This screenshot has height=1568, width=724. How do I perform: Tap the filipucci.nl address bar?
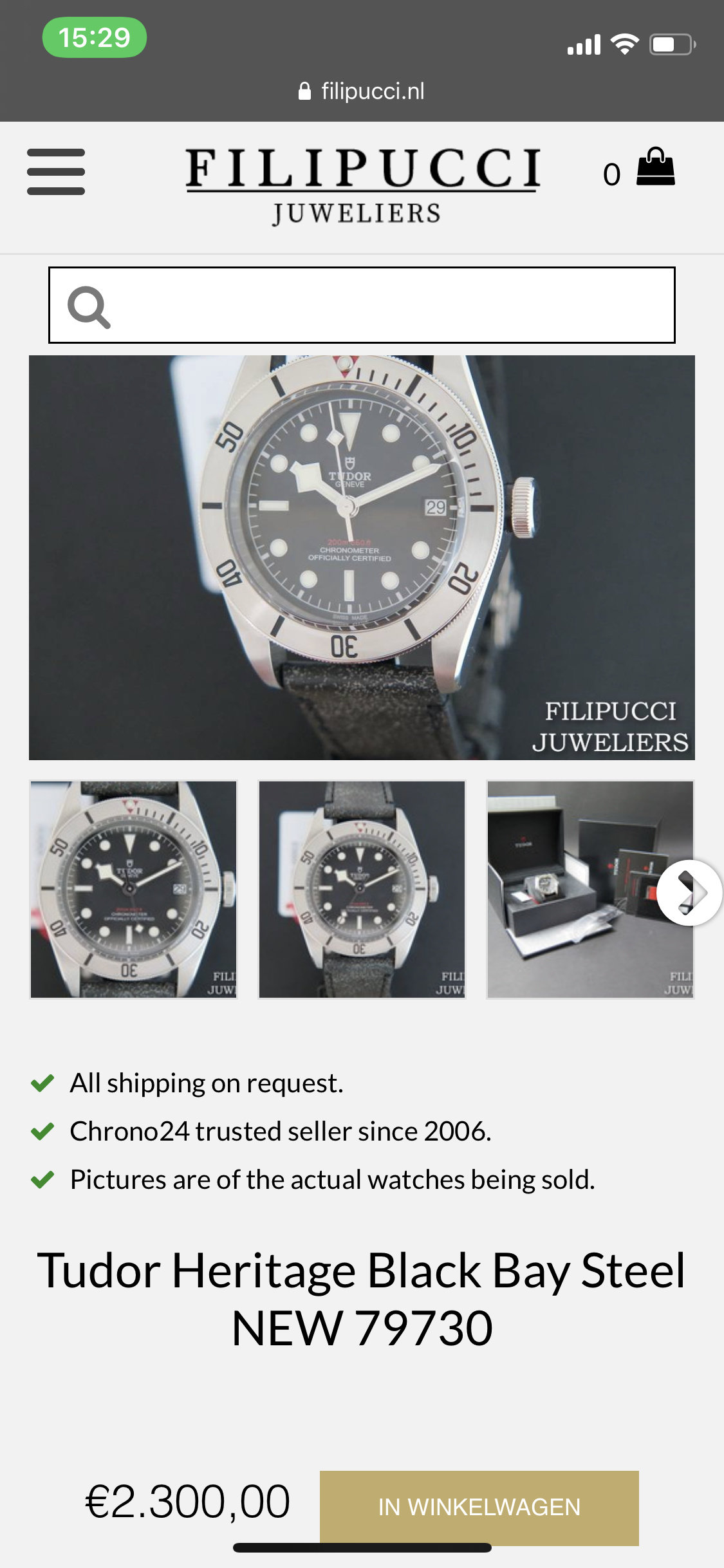pyautogui.click(x=362, y=91)
